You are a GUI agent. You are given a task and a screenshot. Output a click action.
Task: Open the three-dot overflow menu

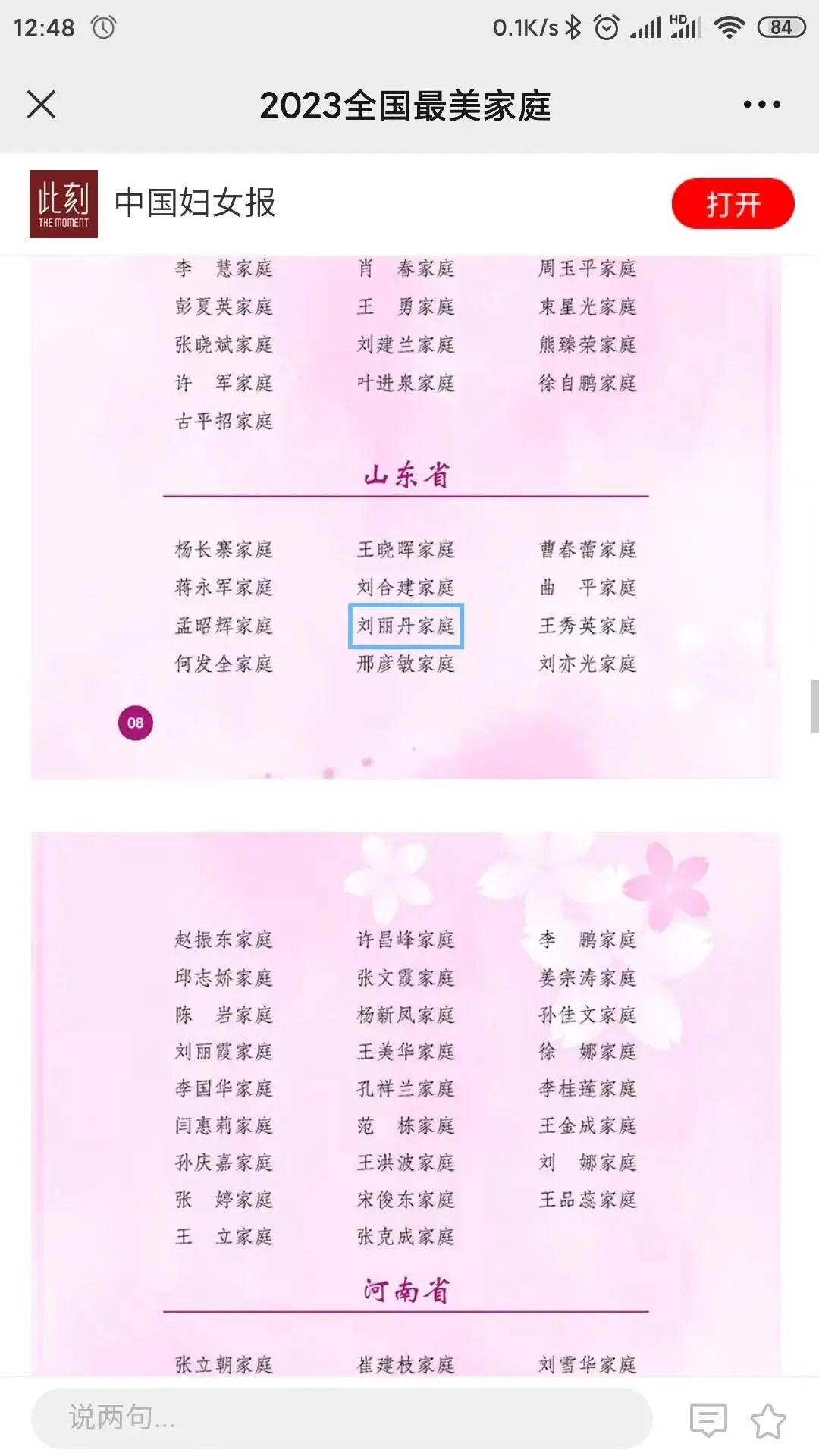[x=761, y=105]
